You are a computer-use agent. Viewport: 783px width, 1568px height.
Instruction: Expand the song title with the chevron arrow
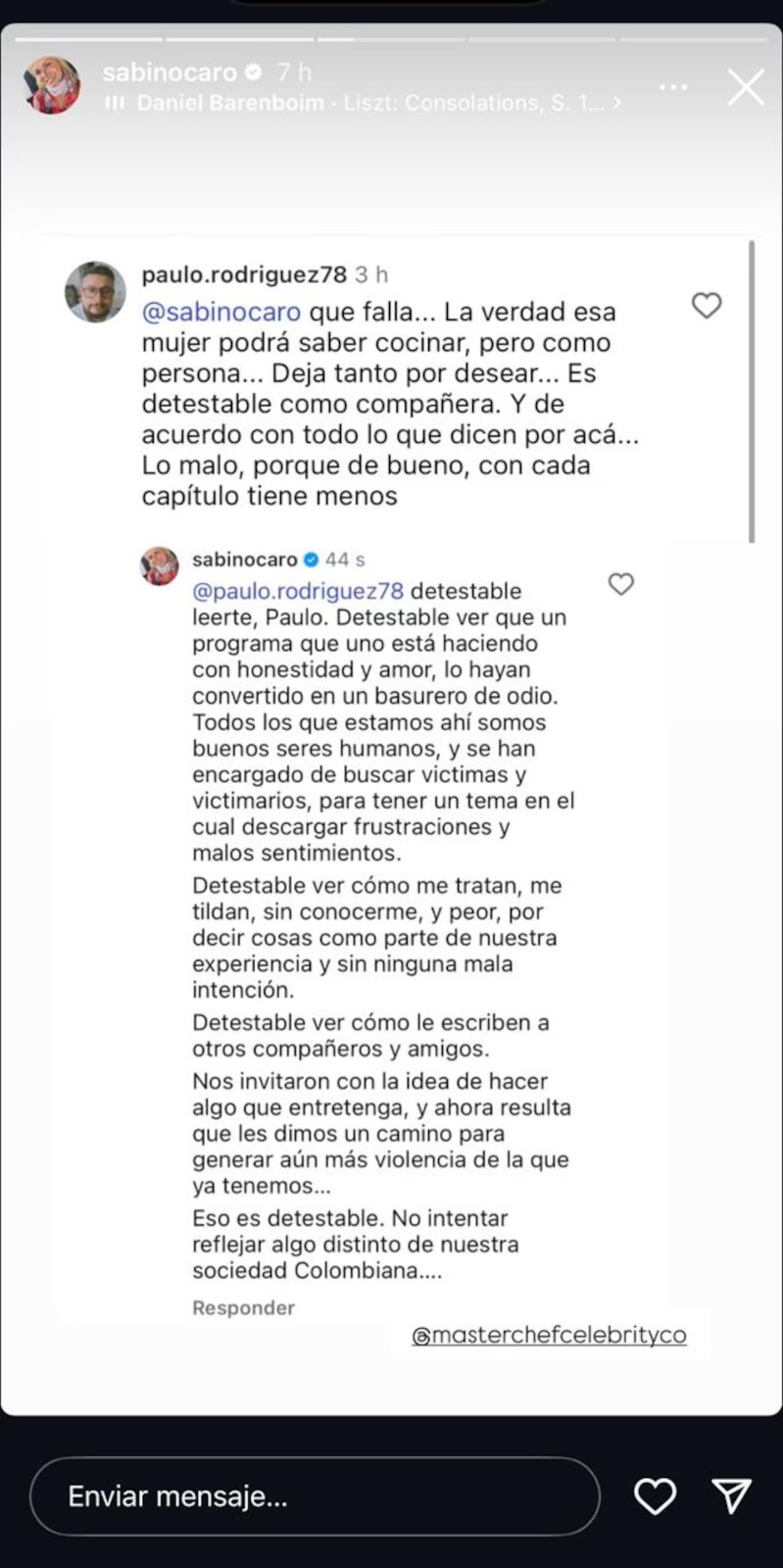tap(616, 102)
